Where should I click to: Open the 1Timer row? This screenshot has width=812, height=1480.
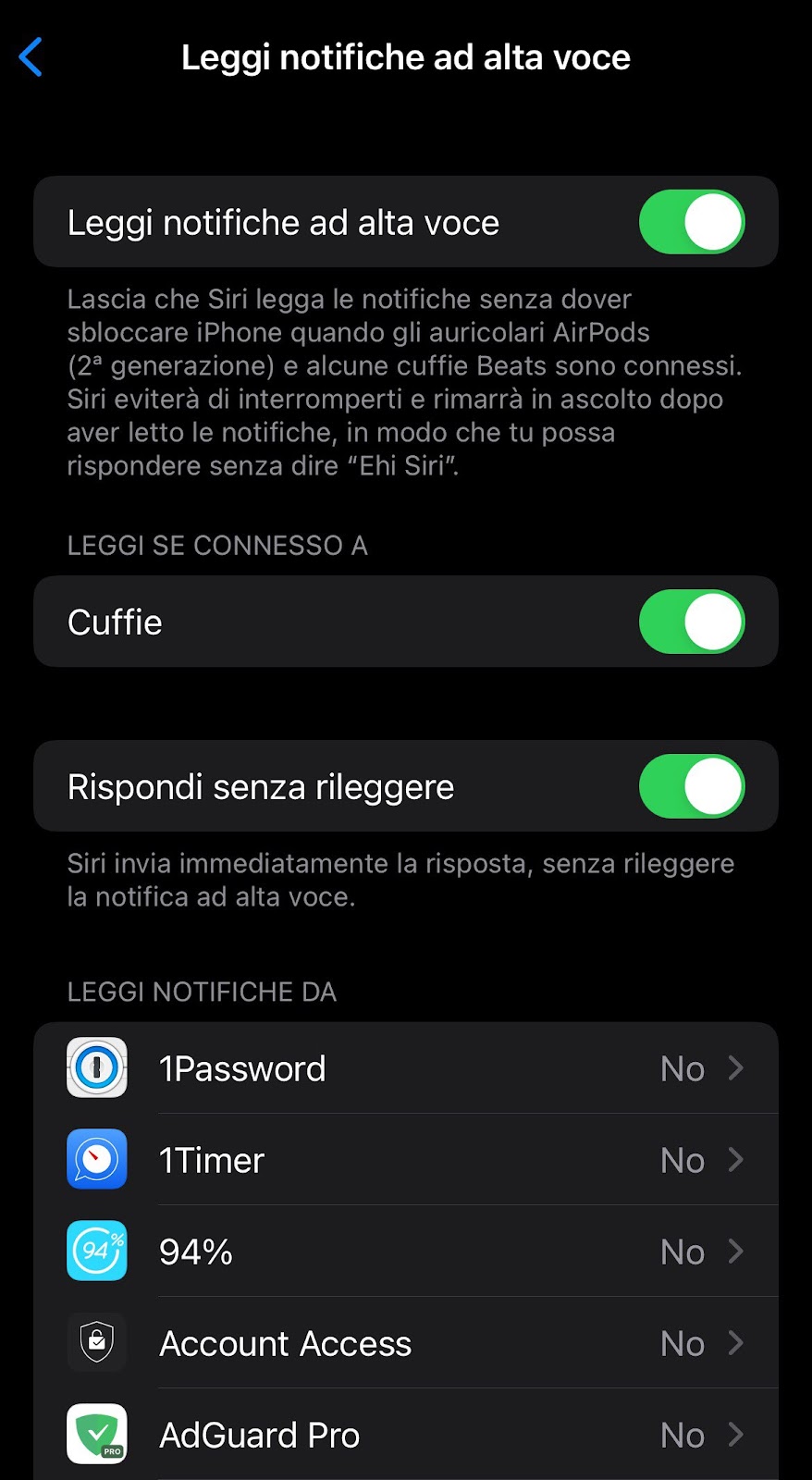click(x=406, y=1160)
